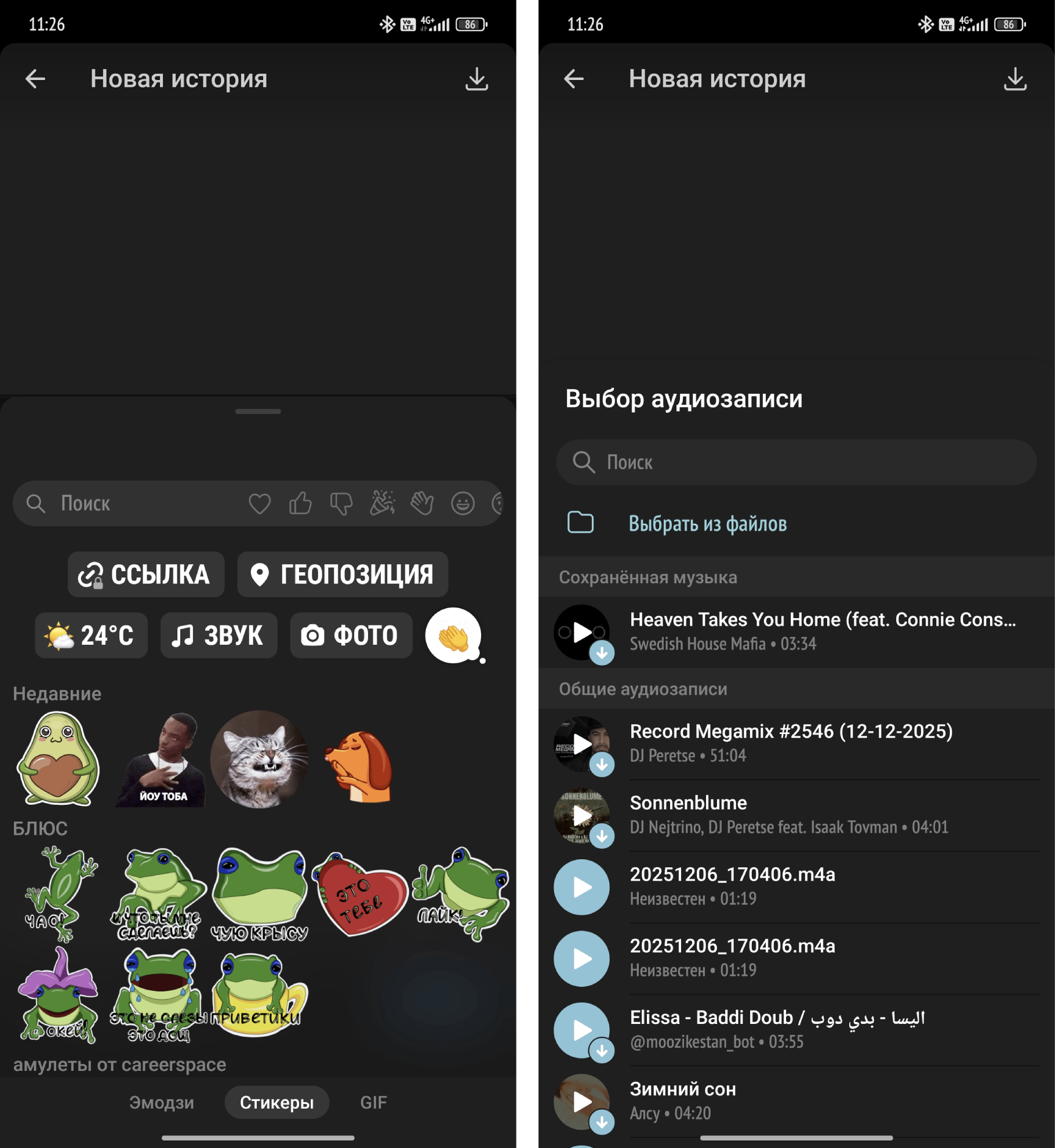The image size is (1055, 1148).
Task: Choose the frog 'ЧУЮ КРЫСУ' sticker
Action: click(259, 893)
